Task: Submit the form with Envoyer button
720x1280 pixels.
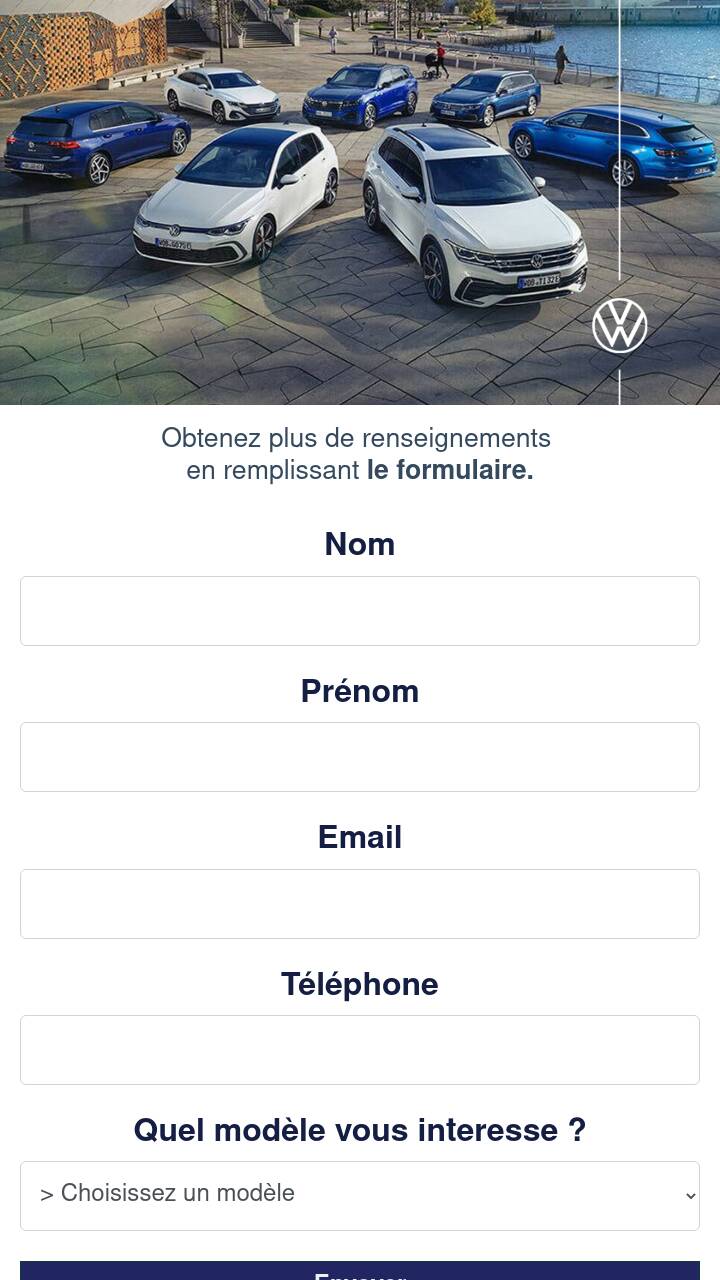Action: click(x=360, y=1271)
